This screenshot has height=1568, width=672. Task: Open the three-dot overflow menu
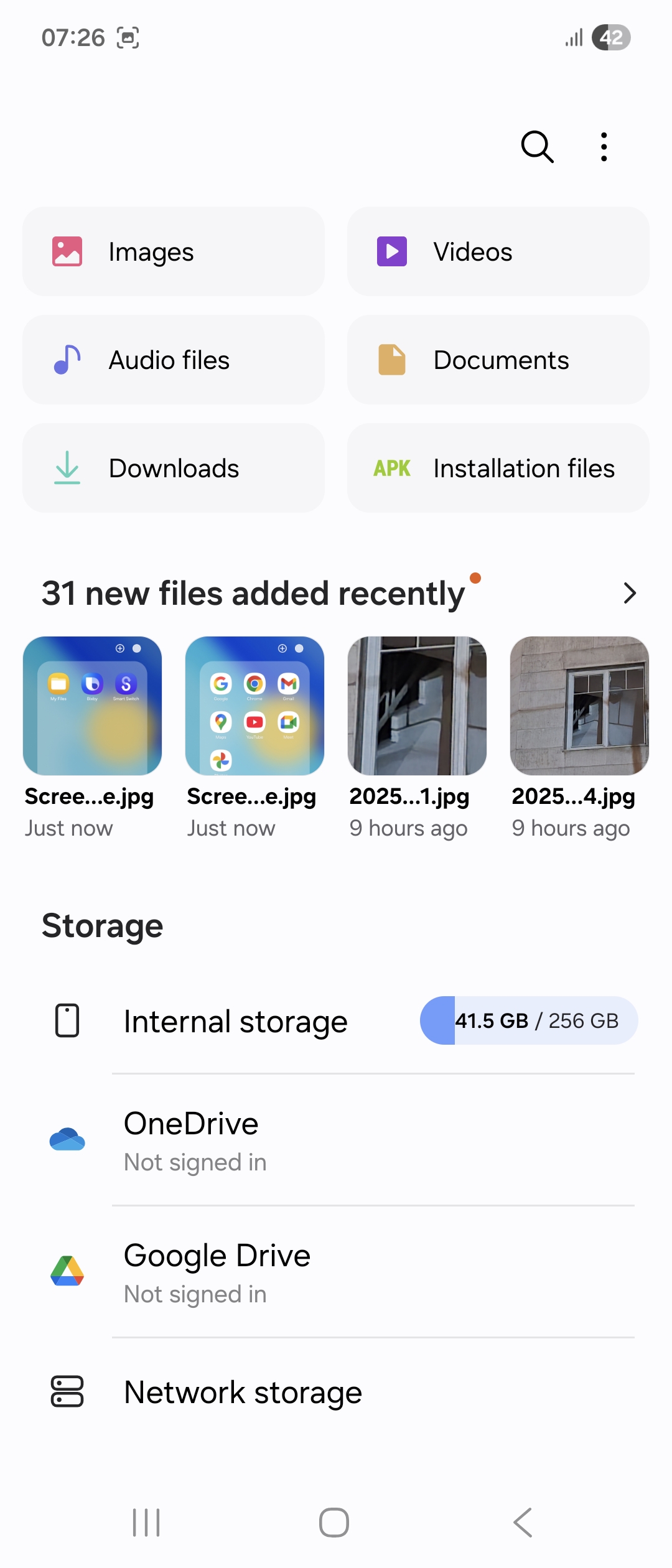click(604, 147)
